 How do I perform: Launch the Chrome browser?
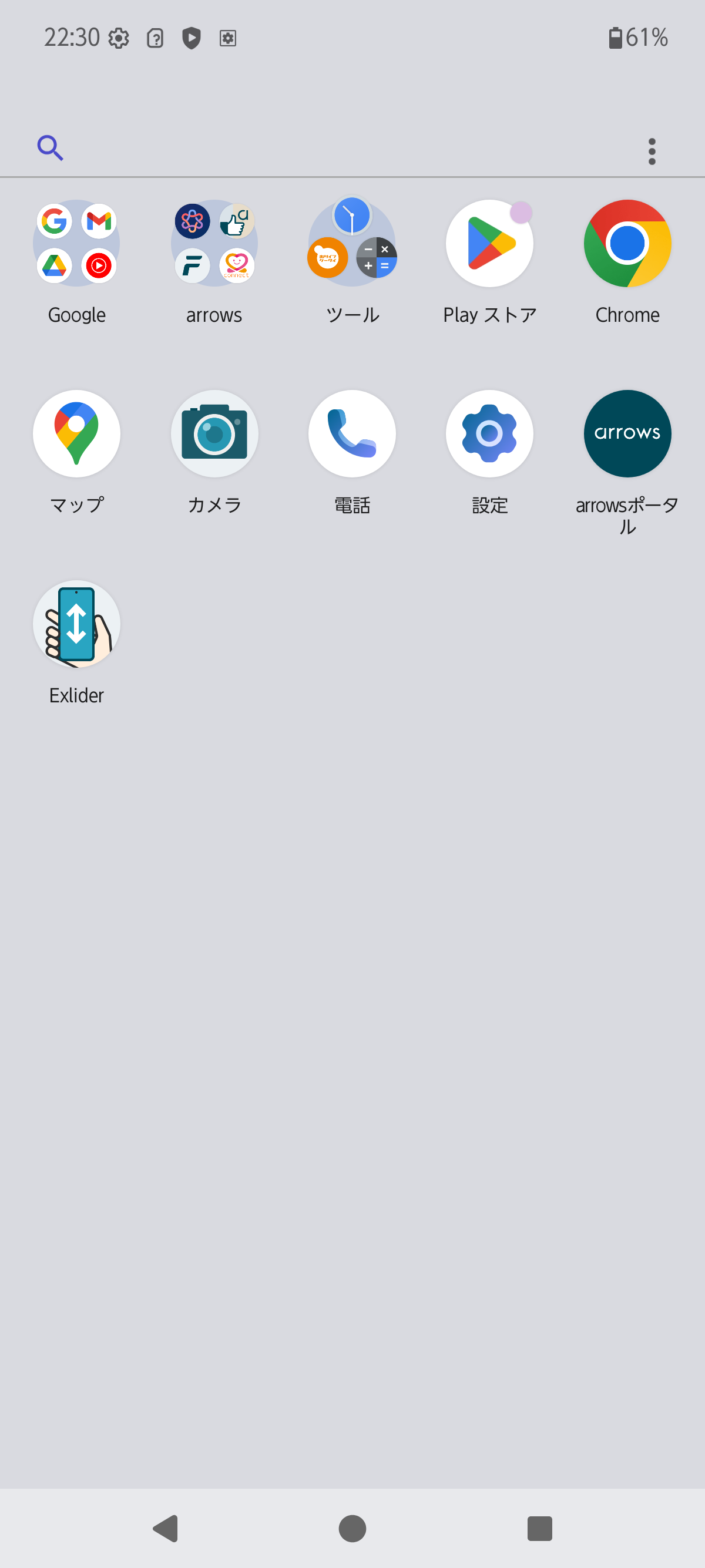pyautogui.click(x=627, y=244)
